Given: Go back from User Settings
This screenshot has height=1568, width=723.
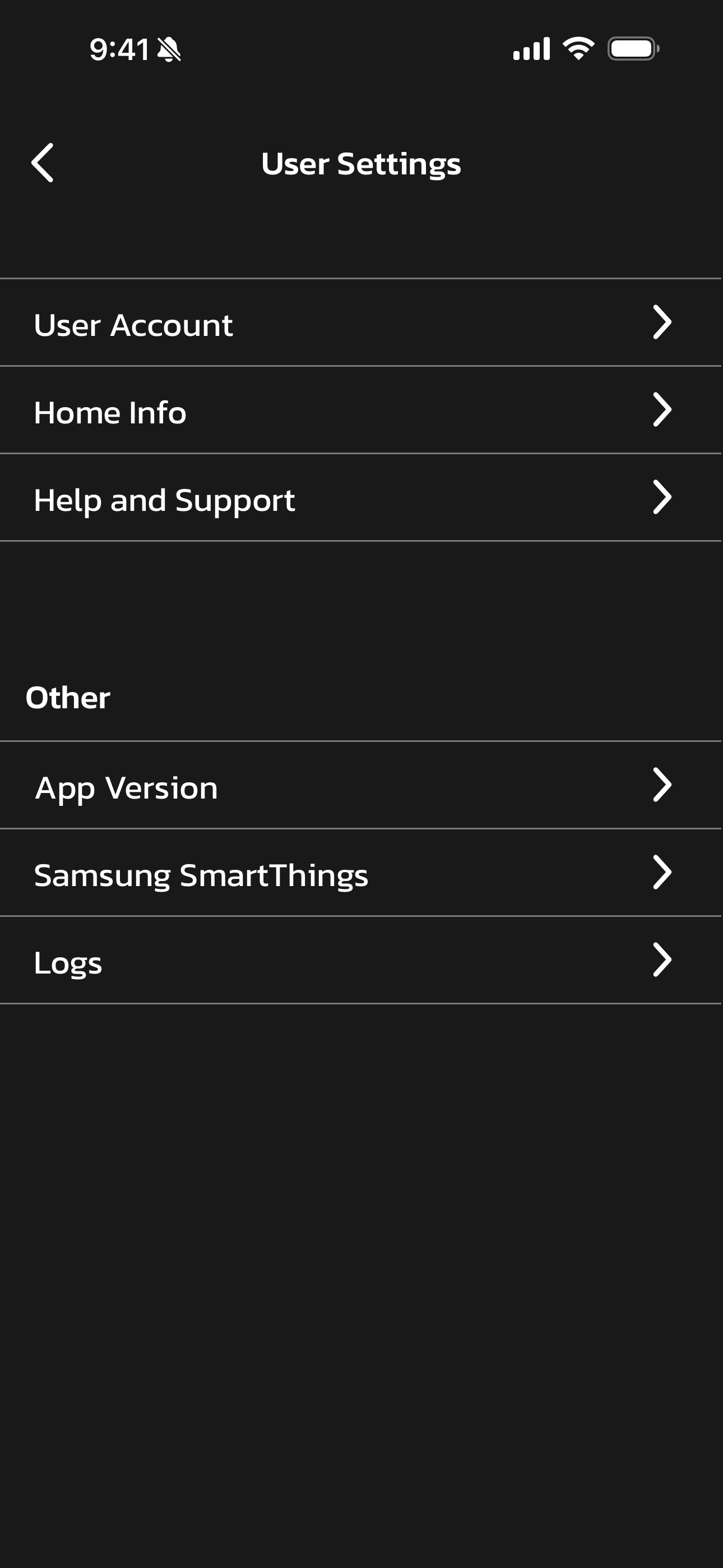Looking at the screenshot, I should pos(43,163).
